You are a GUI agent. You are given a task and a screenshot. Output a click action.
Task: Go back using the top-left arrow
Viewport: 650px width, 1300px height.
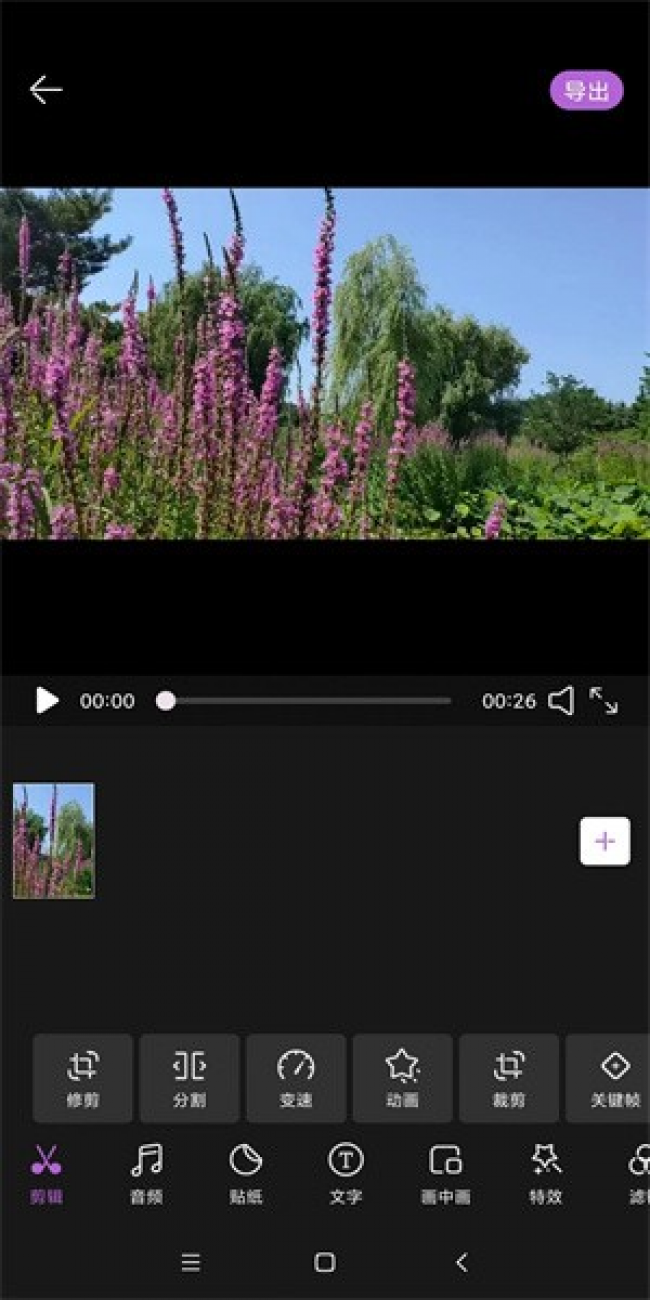coord(45,90)
